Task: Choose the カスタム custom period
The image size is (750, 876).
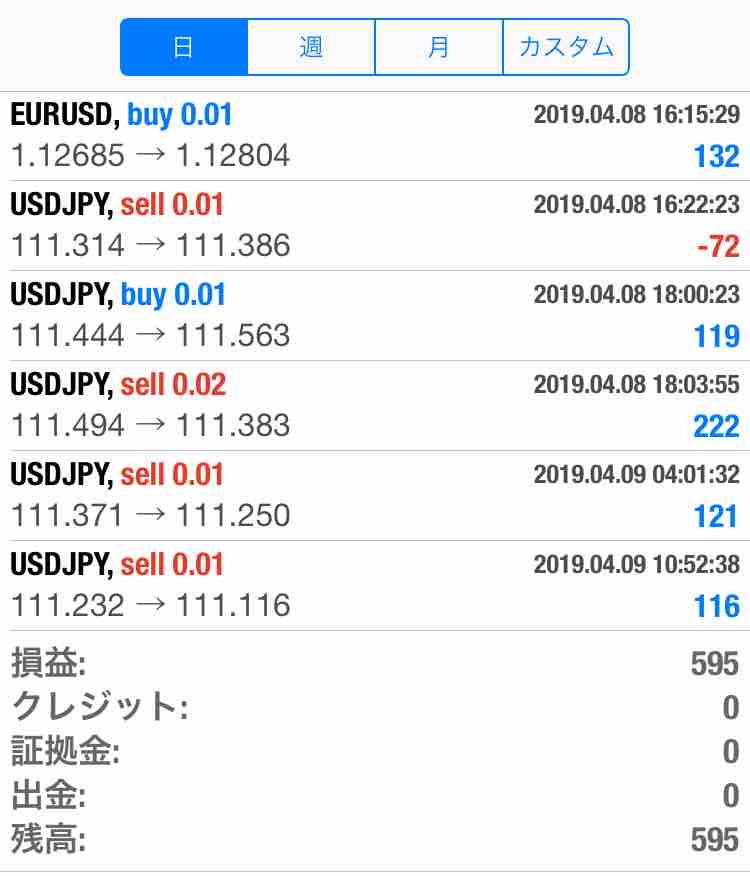Action: (x=565, y=47)
